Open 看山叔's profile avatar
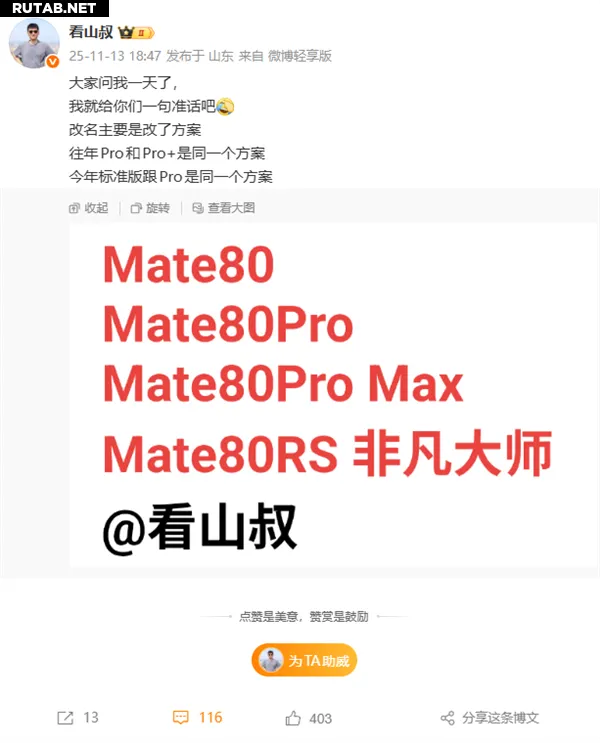This screenshot has width=600, height=743. coord(34,42)
